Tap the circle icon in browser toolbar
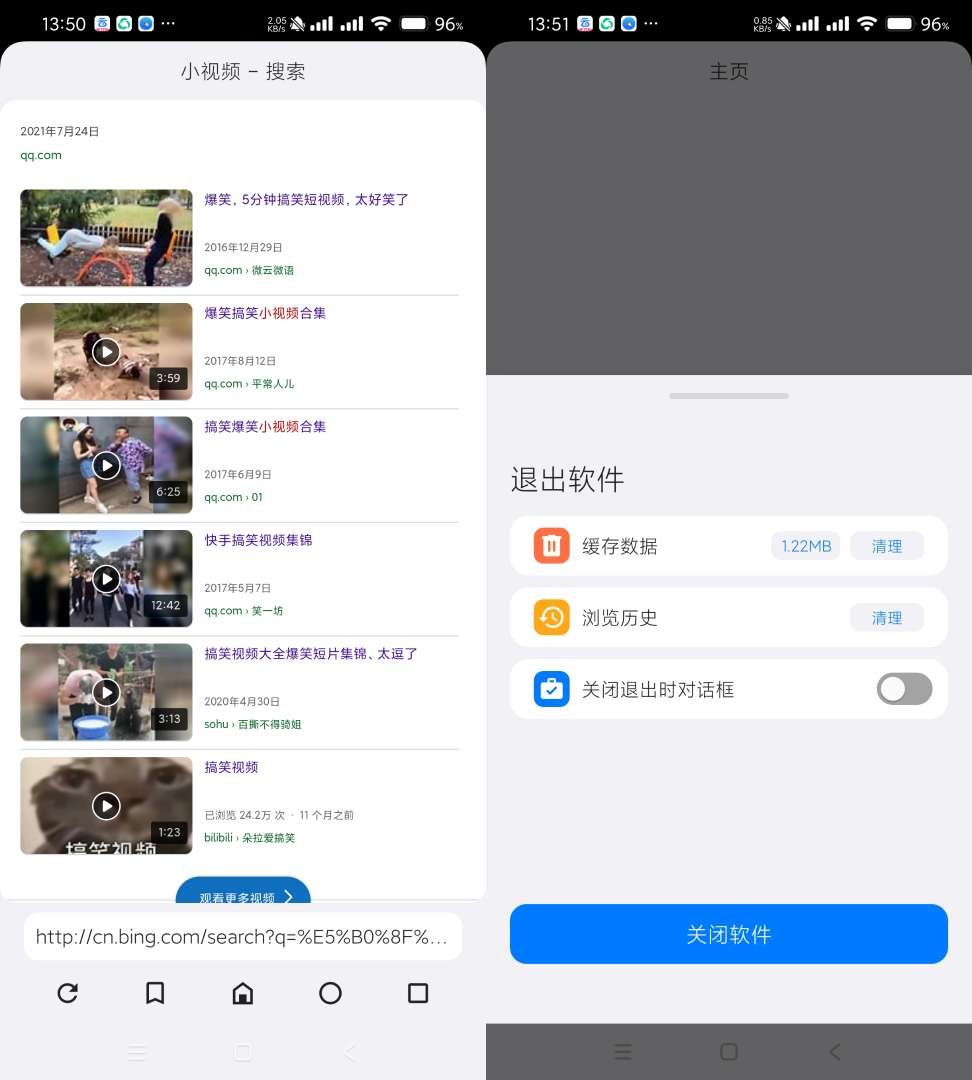 pyautogui.click(x=330, y=993)
